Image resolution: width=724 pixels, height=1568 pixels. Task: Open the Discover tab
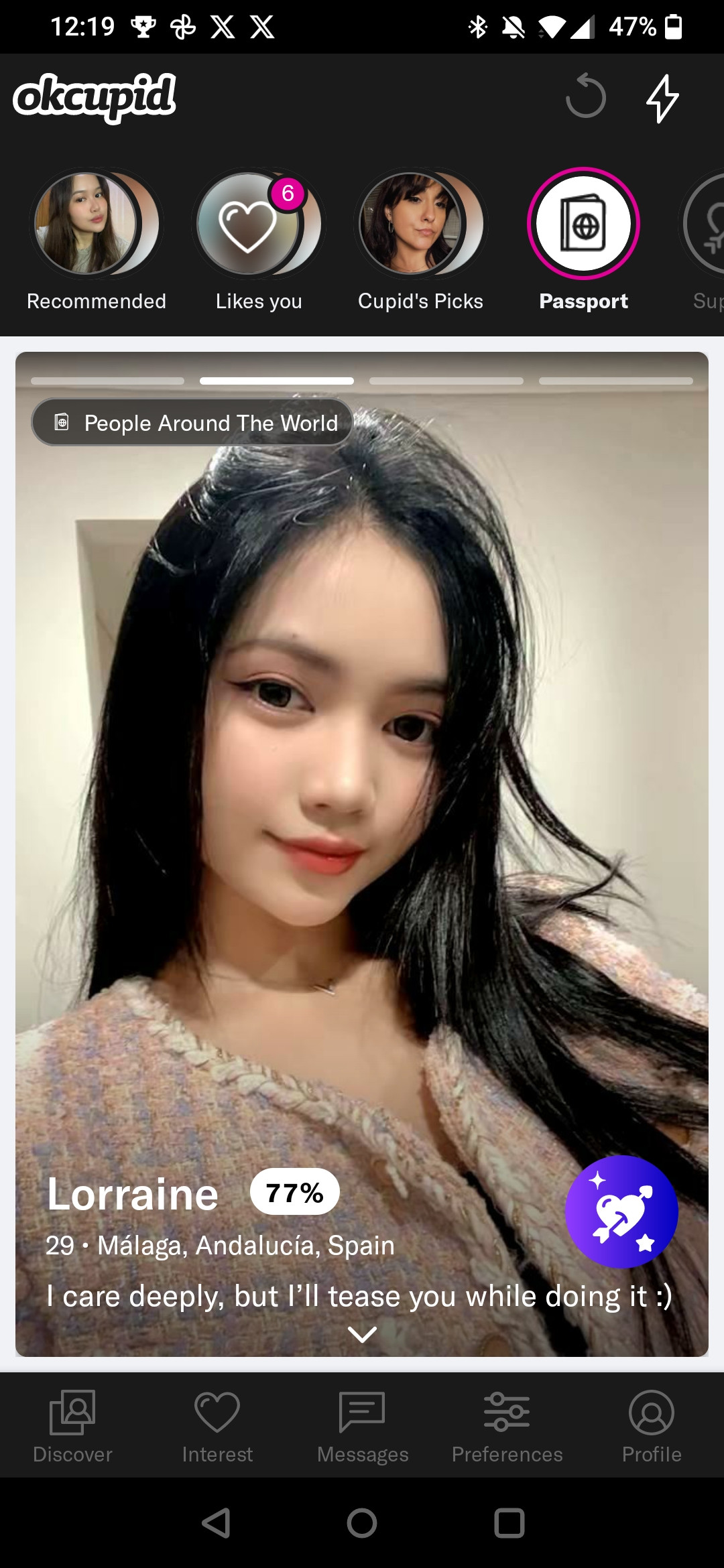coord(72,1426)
